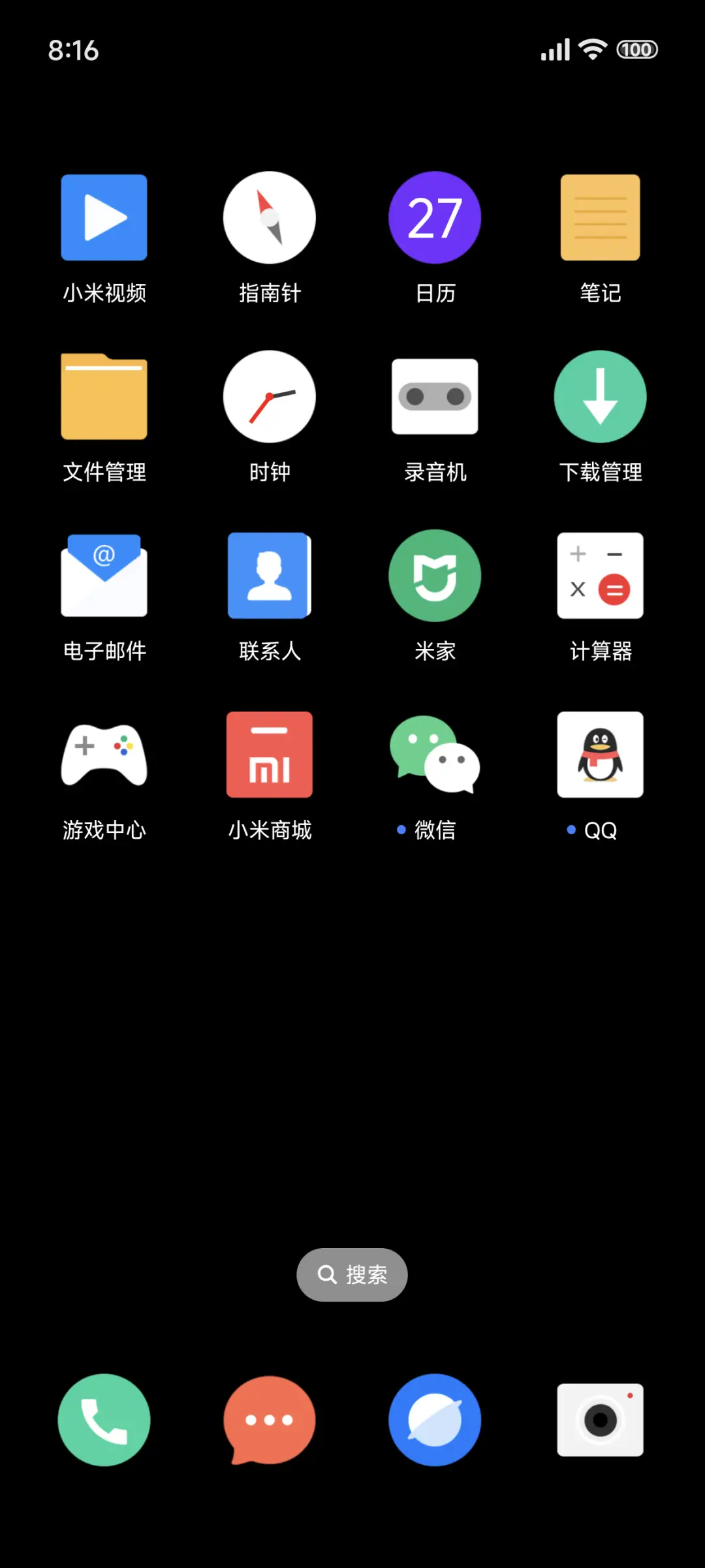Open the 指南针 compass app

click(270, 217)
